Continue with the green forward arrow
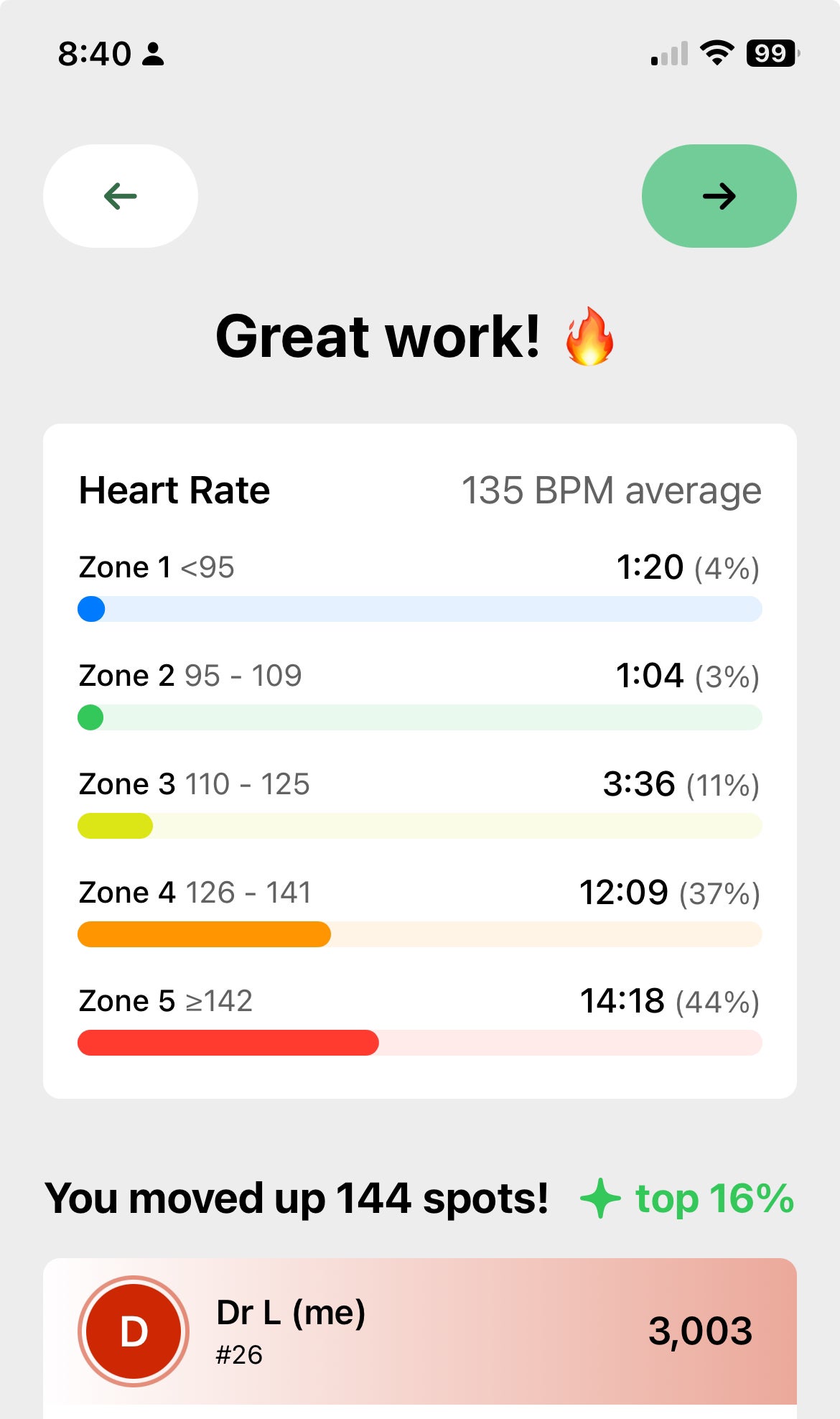 [719, 196]
